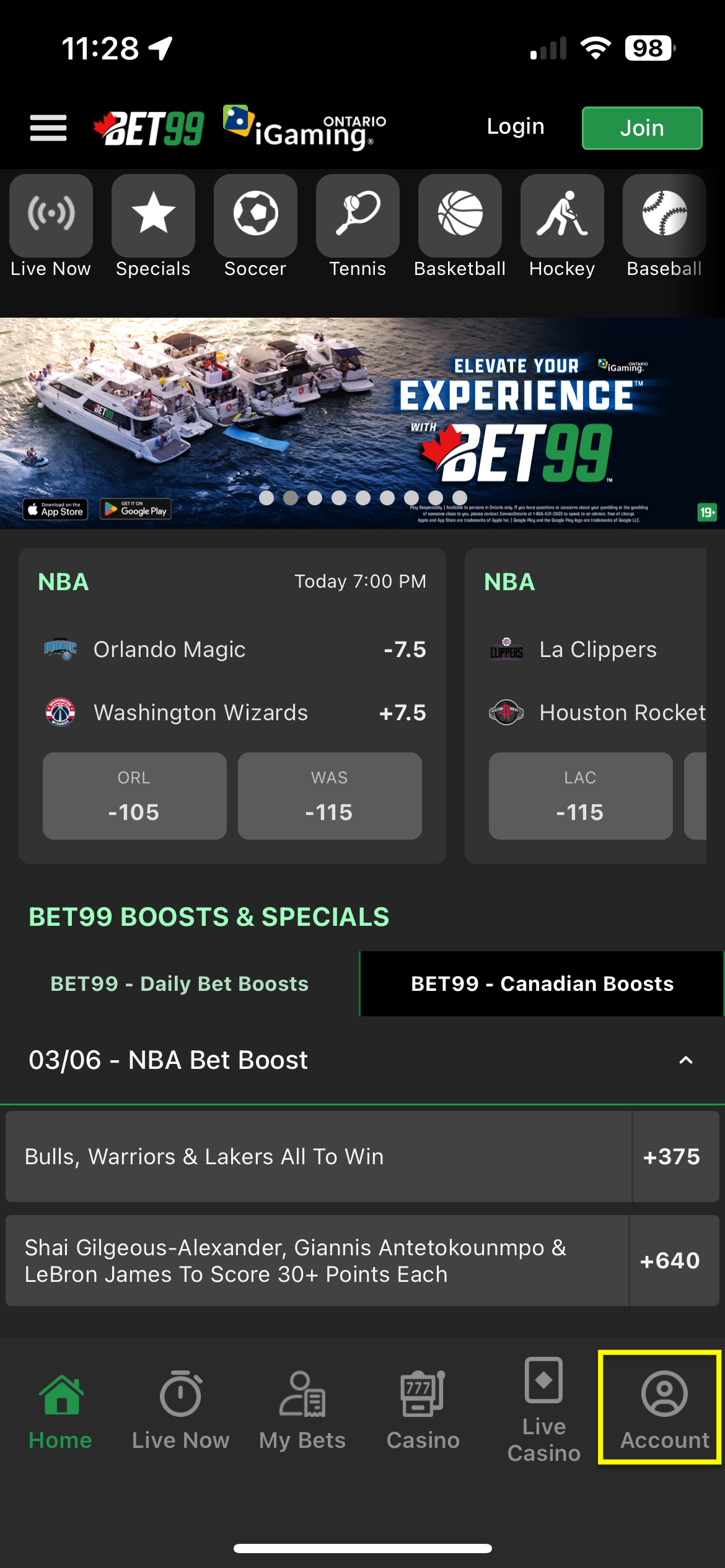Tap the green Join button

[x=641, y=128]
